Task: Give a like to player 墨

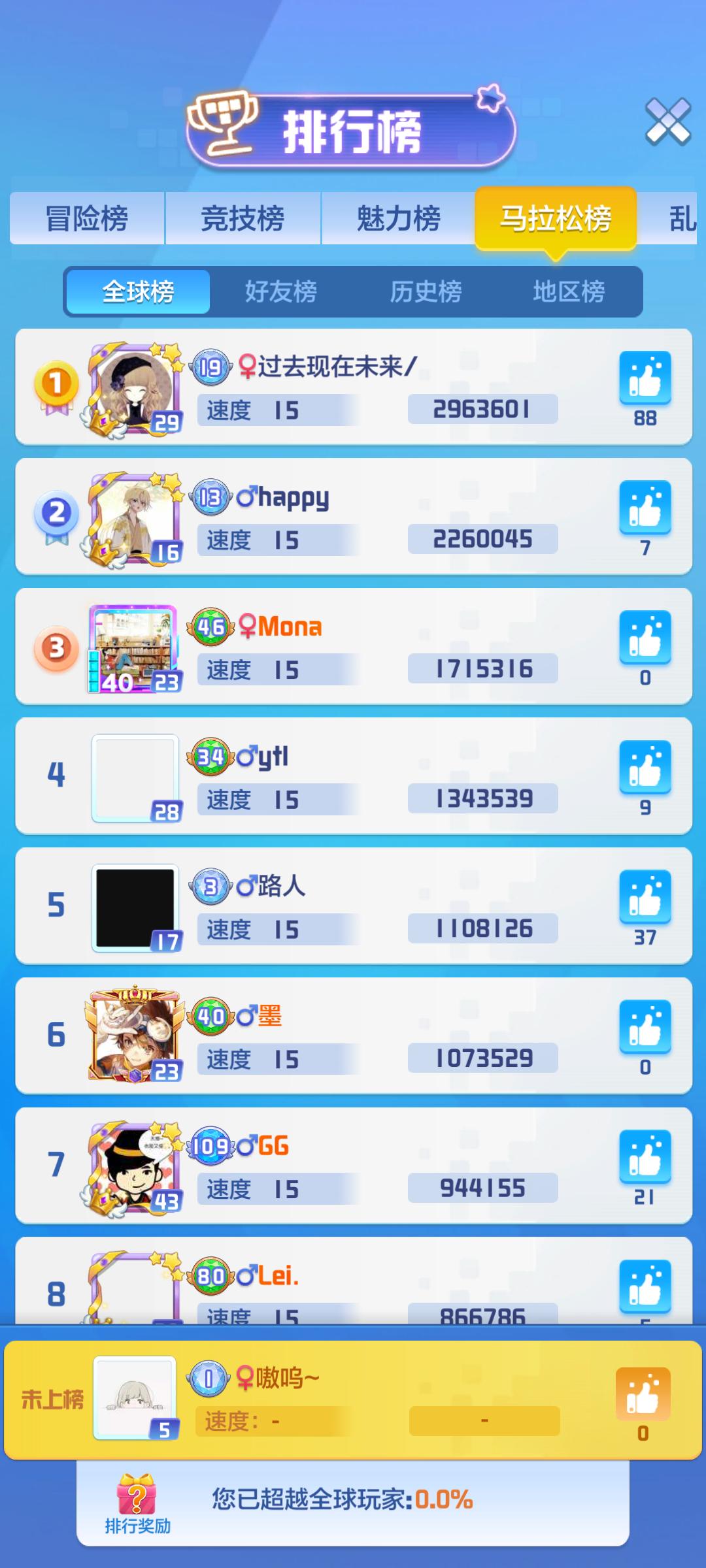Action: pos(645,1026)
